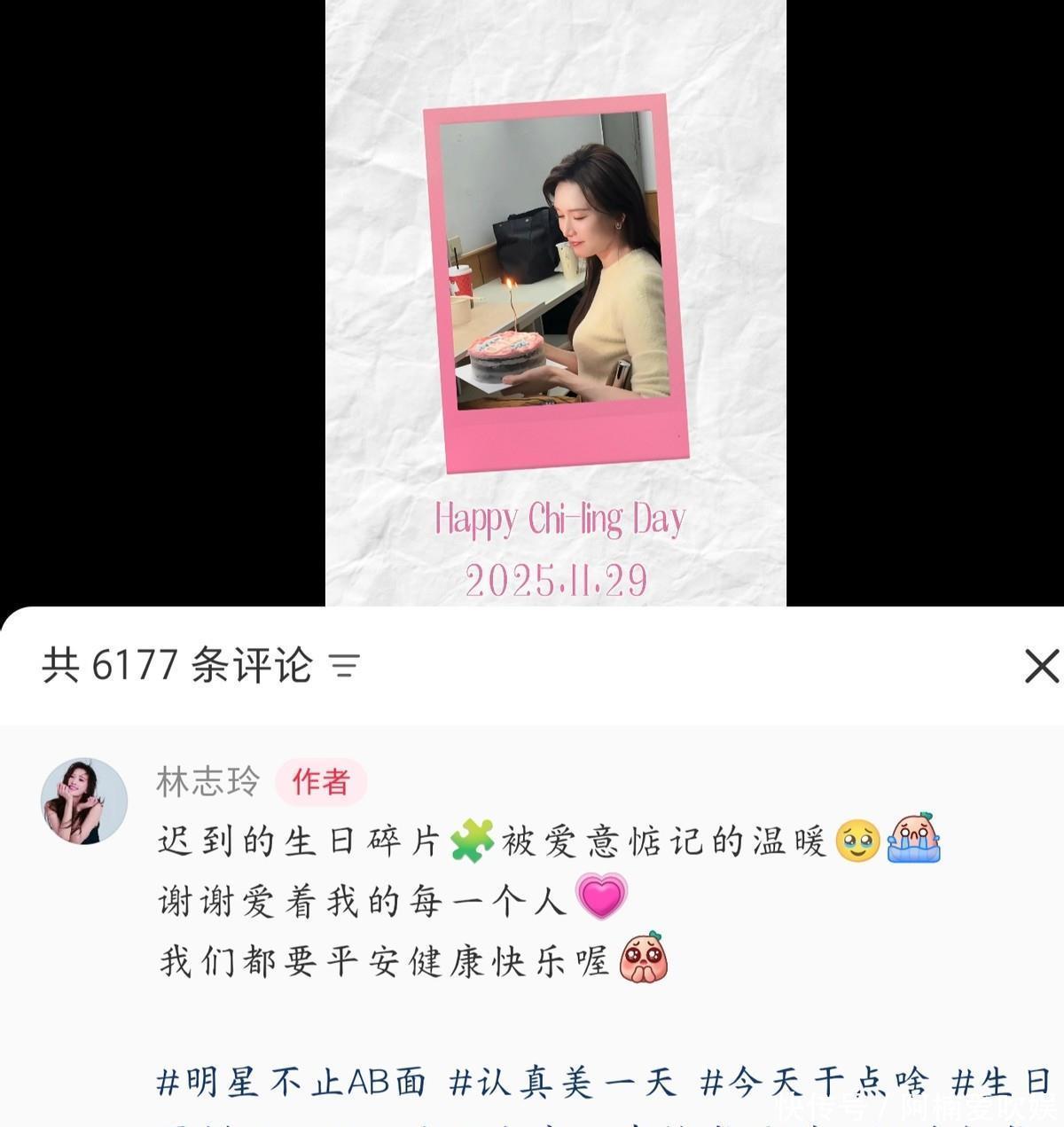Open comment sorting options icon
The width and height of the screenshot is (1064, 1127).
coord(344,665)
